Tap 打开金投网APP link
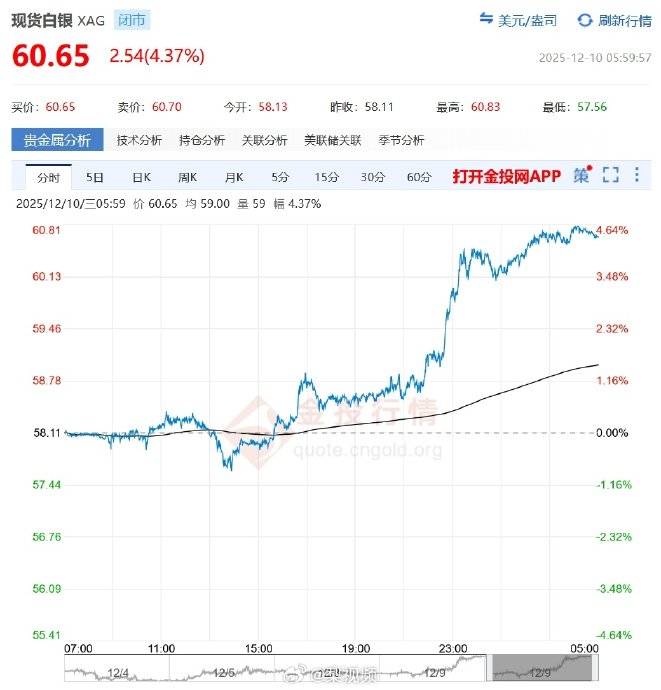Screen dimensions: 661x690 pos(507,176)
